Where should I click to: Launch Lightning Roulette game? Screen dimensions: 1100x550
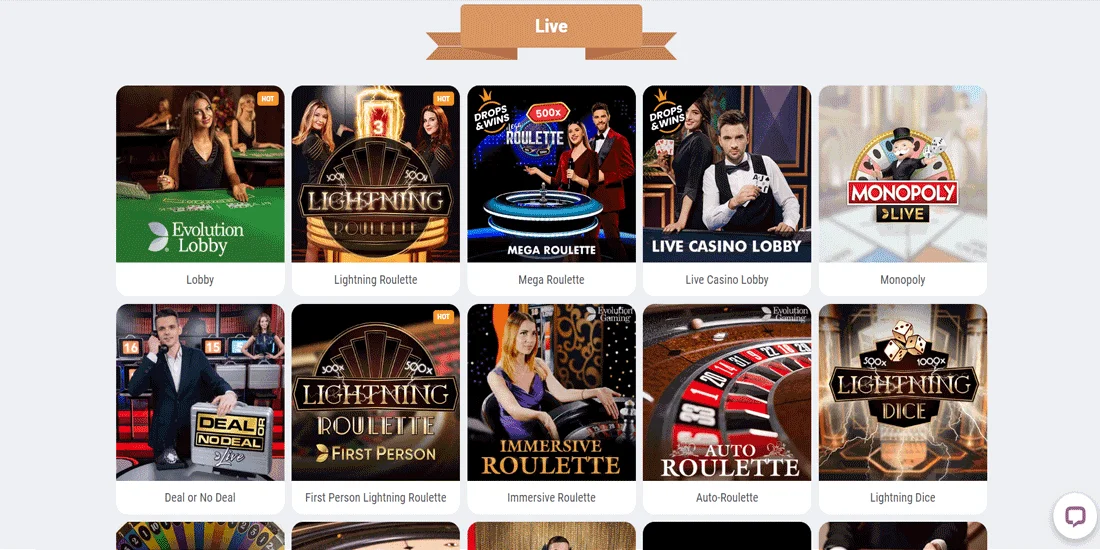[375, 175]
